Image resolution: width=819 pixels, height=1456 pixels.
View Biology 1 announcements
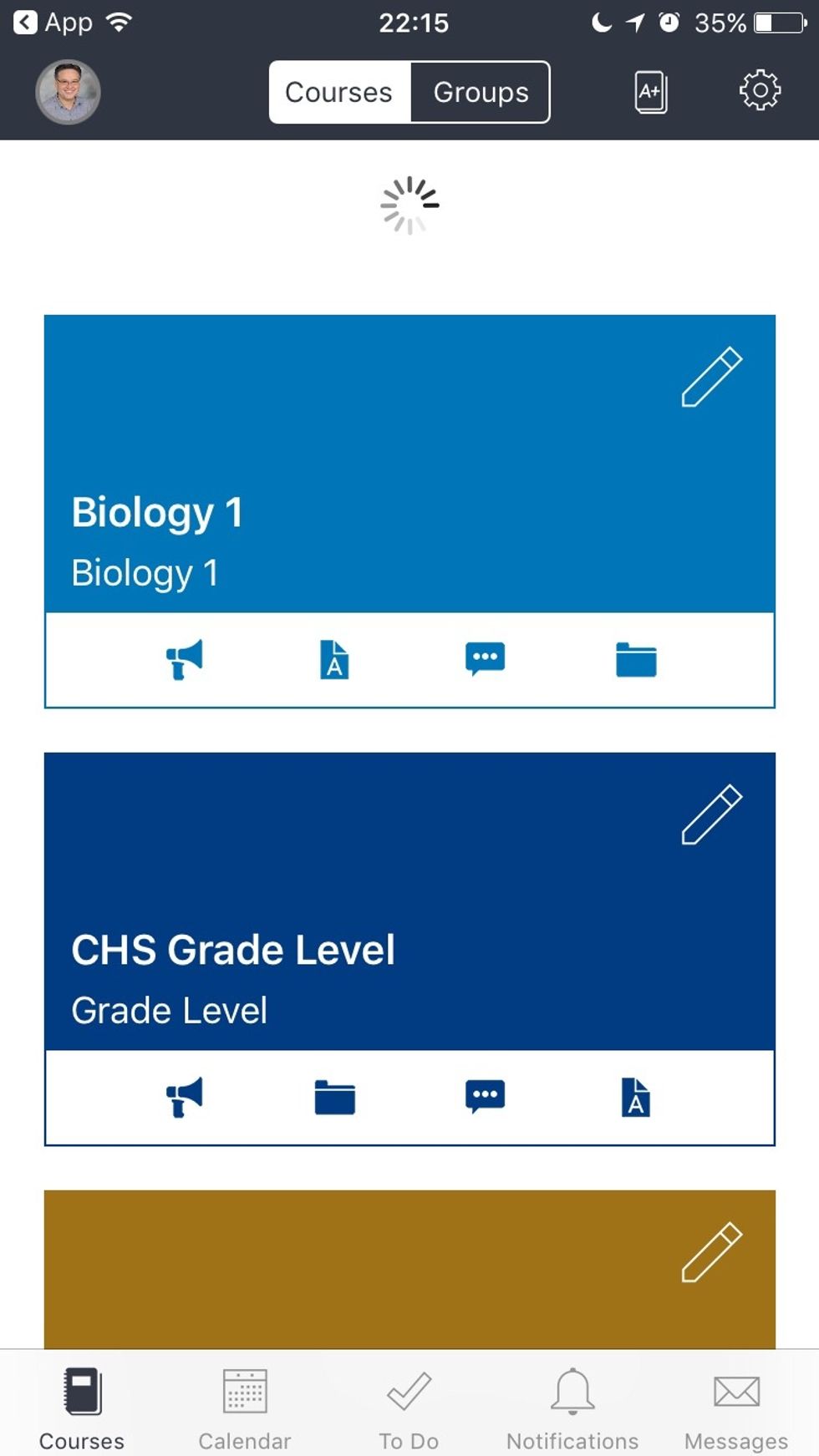pos(184,660)
